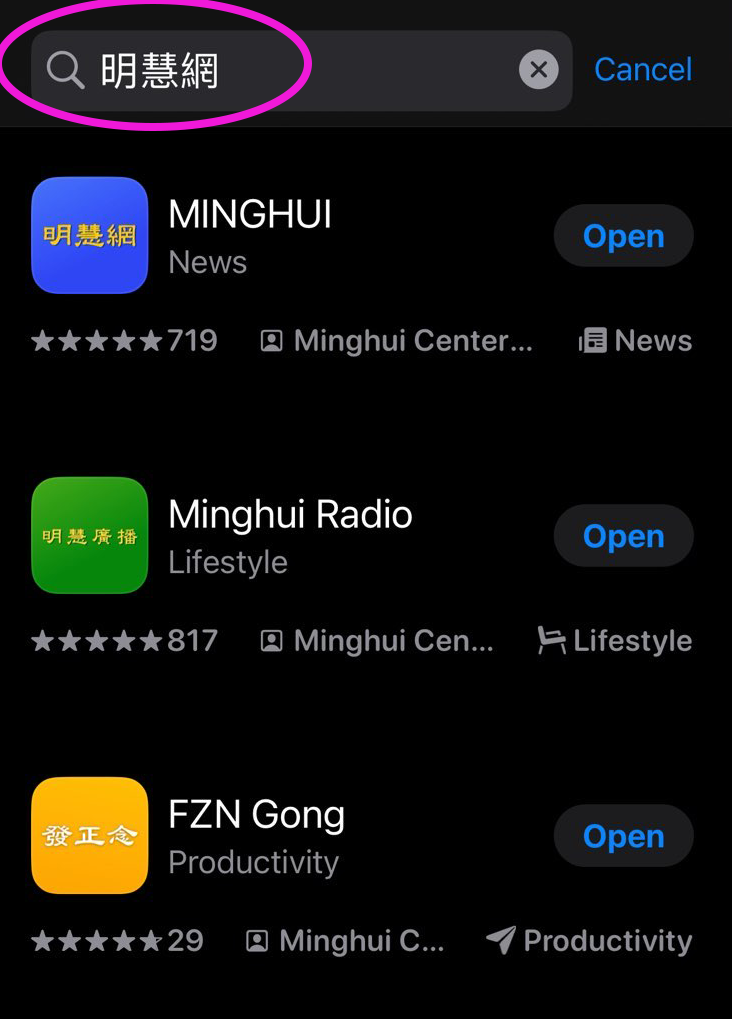The image size is (732, 1019).
Task: Cancel the search
Action: click(x=643, y=69)
